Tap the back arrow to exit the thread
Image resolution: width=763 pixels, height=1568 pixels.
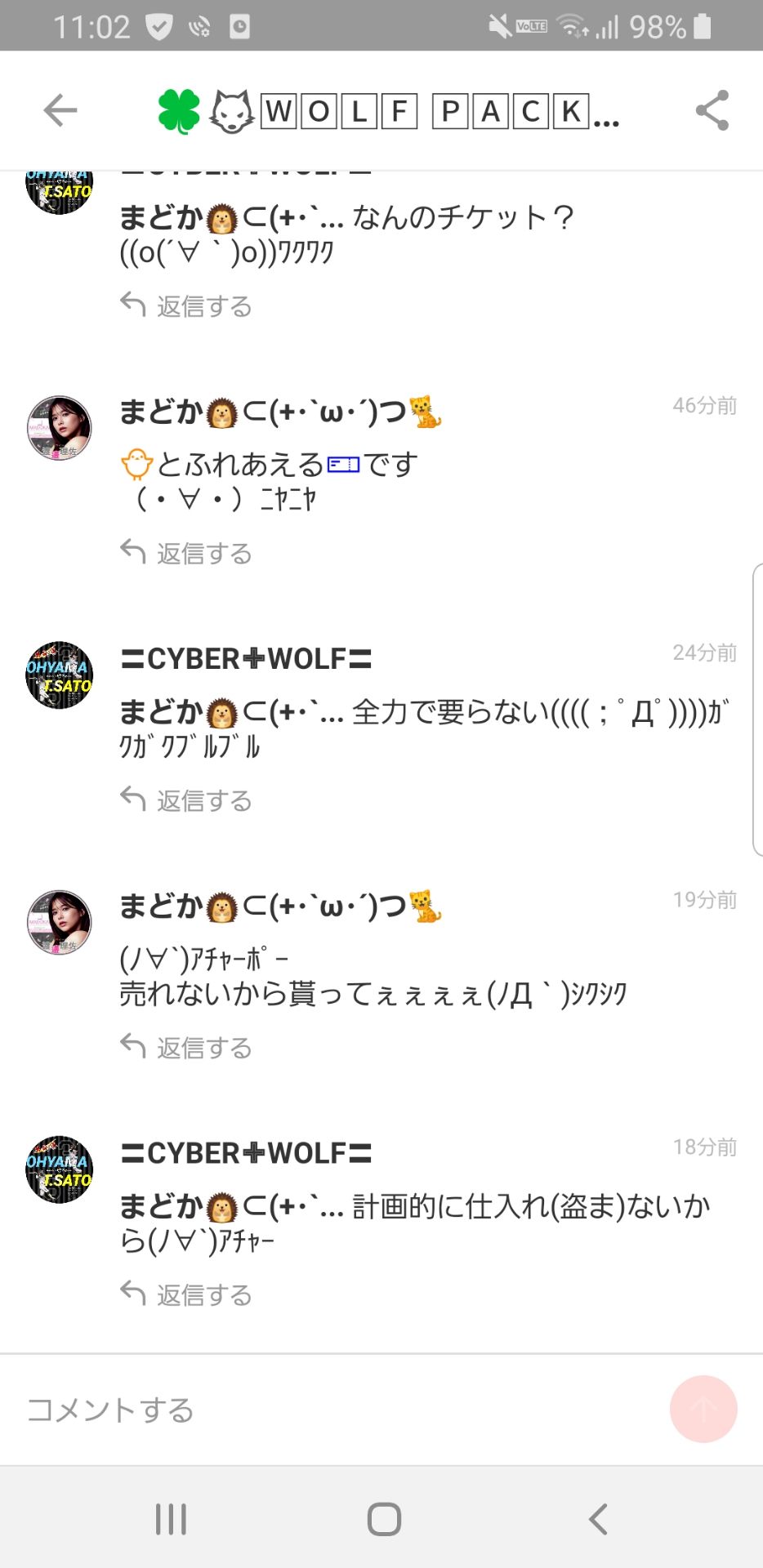(58, 109)
